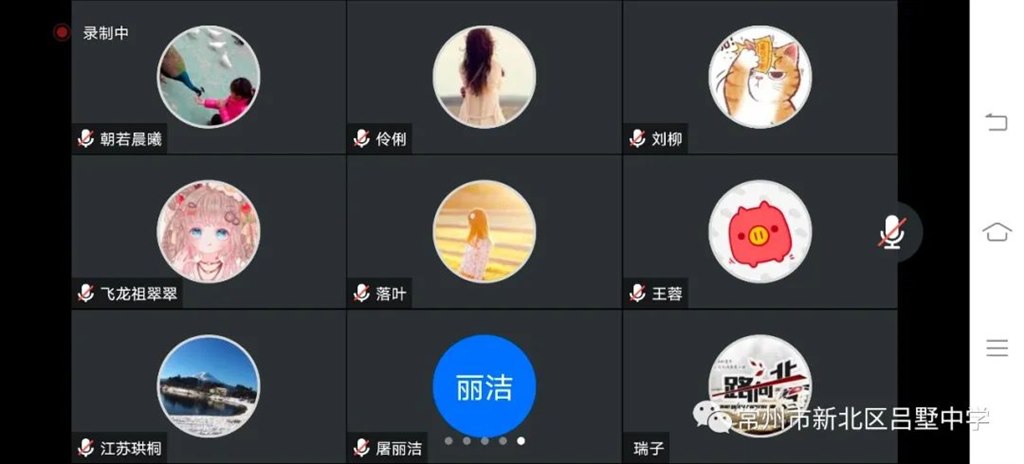
Task: Unmute with the floating microphone button
Action: click(891, 232)
